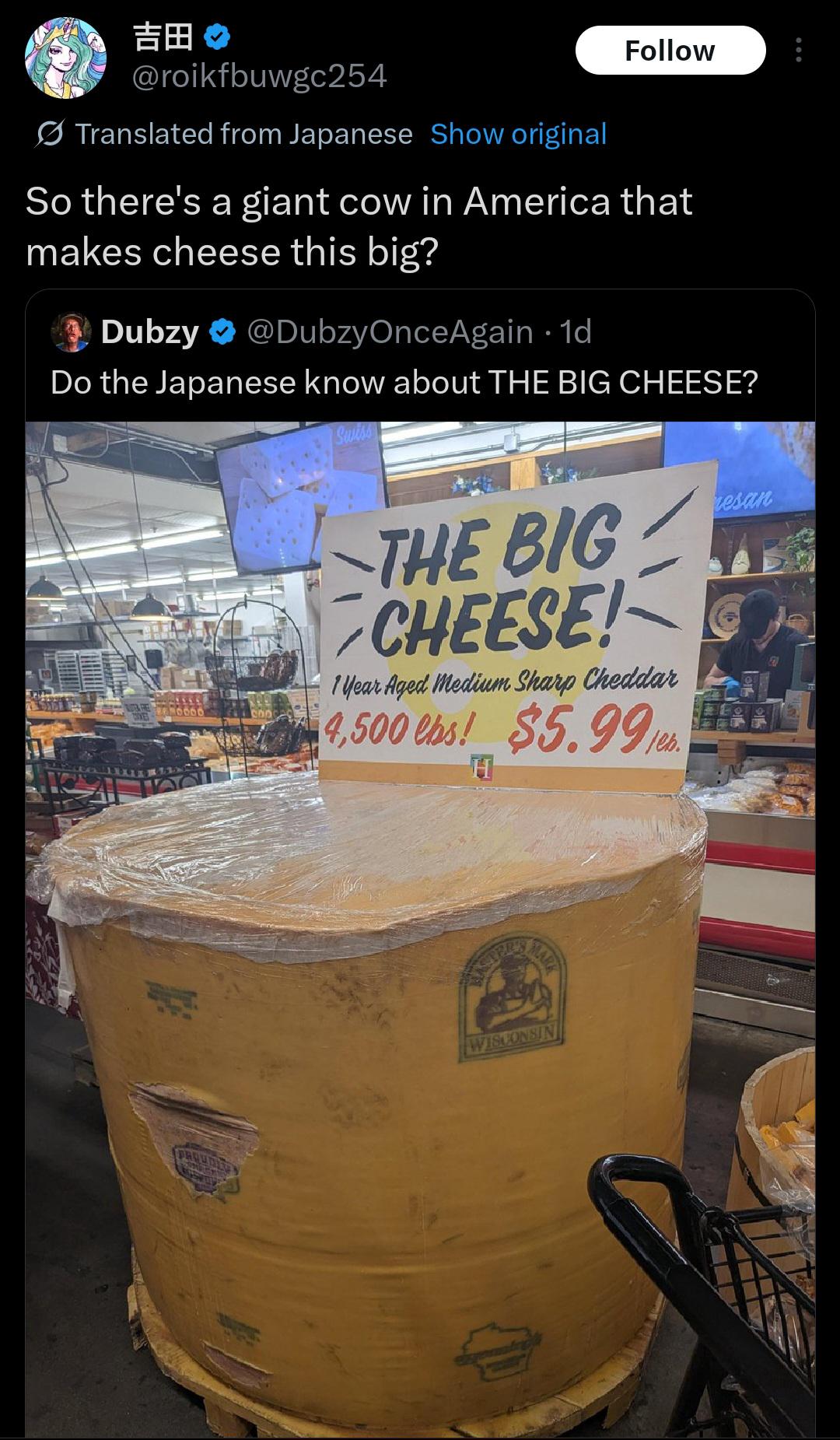Follow the 吉田 account
The width and height of the screenshot is (840, 1440).
click(x=670, y=51)
